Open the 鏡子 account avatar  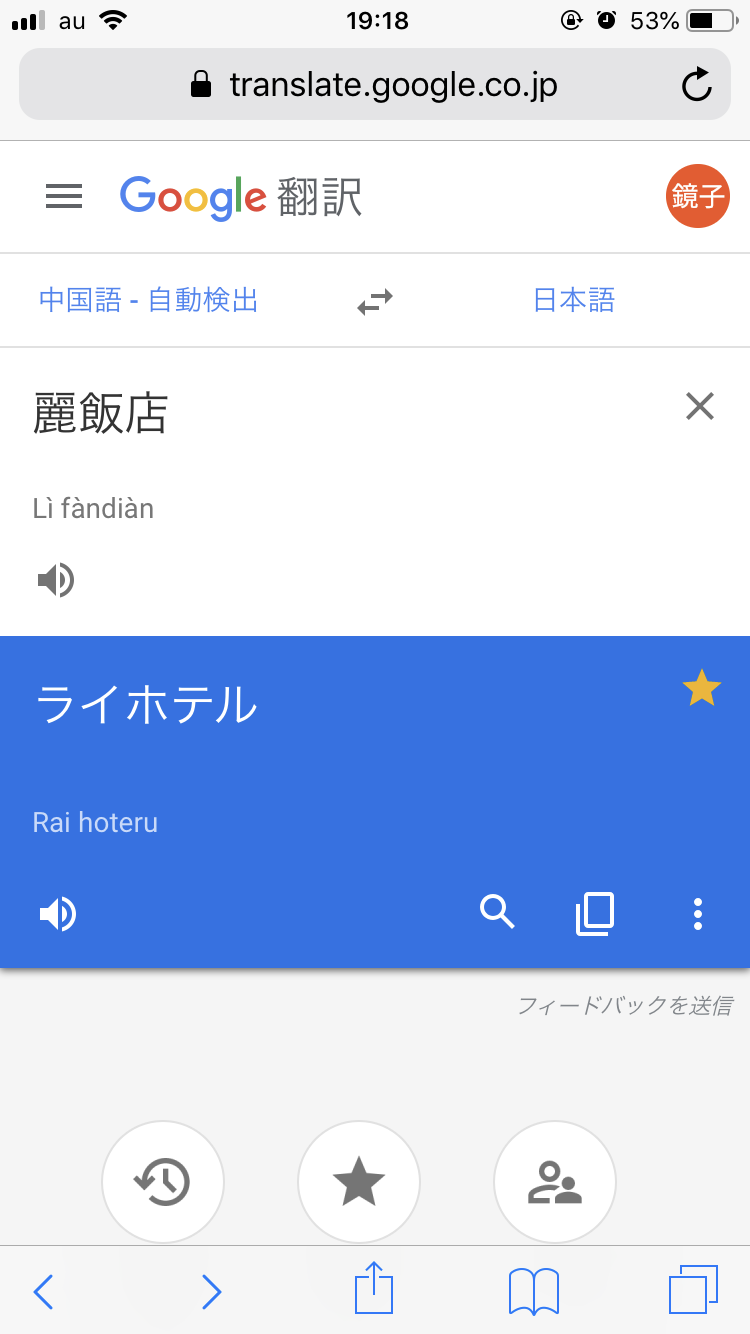[697, 196]
